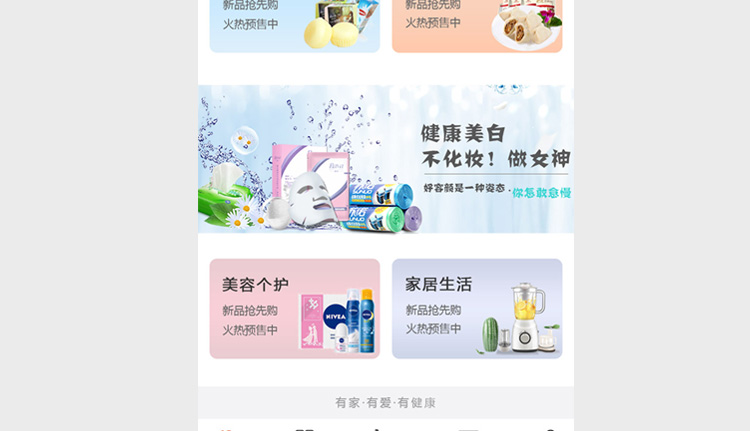
Task: Open the 美容个护 category card
Action: (294, 308)
